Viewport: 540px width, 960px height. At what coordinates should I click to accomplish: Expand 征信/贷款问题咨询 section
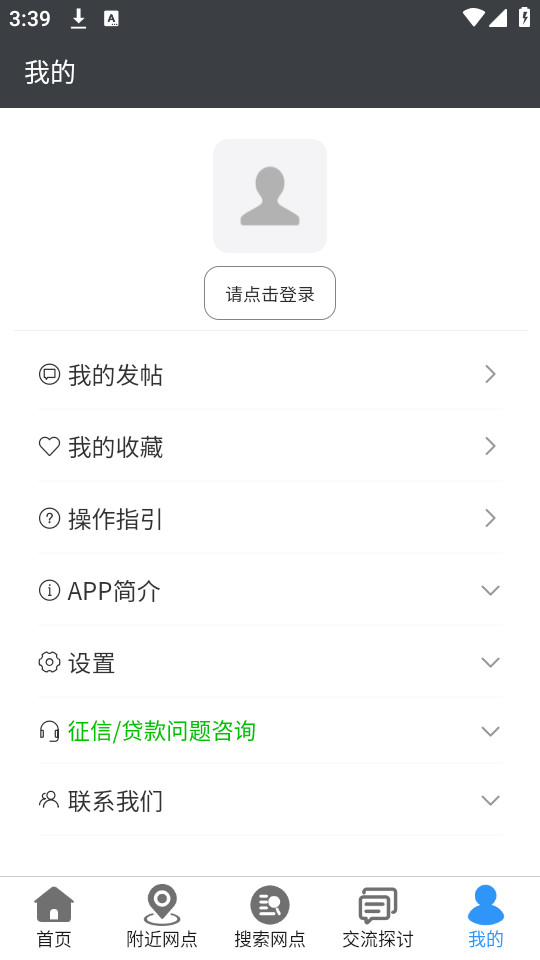(270, 731)
